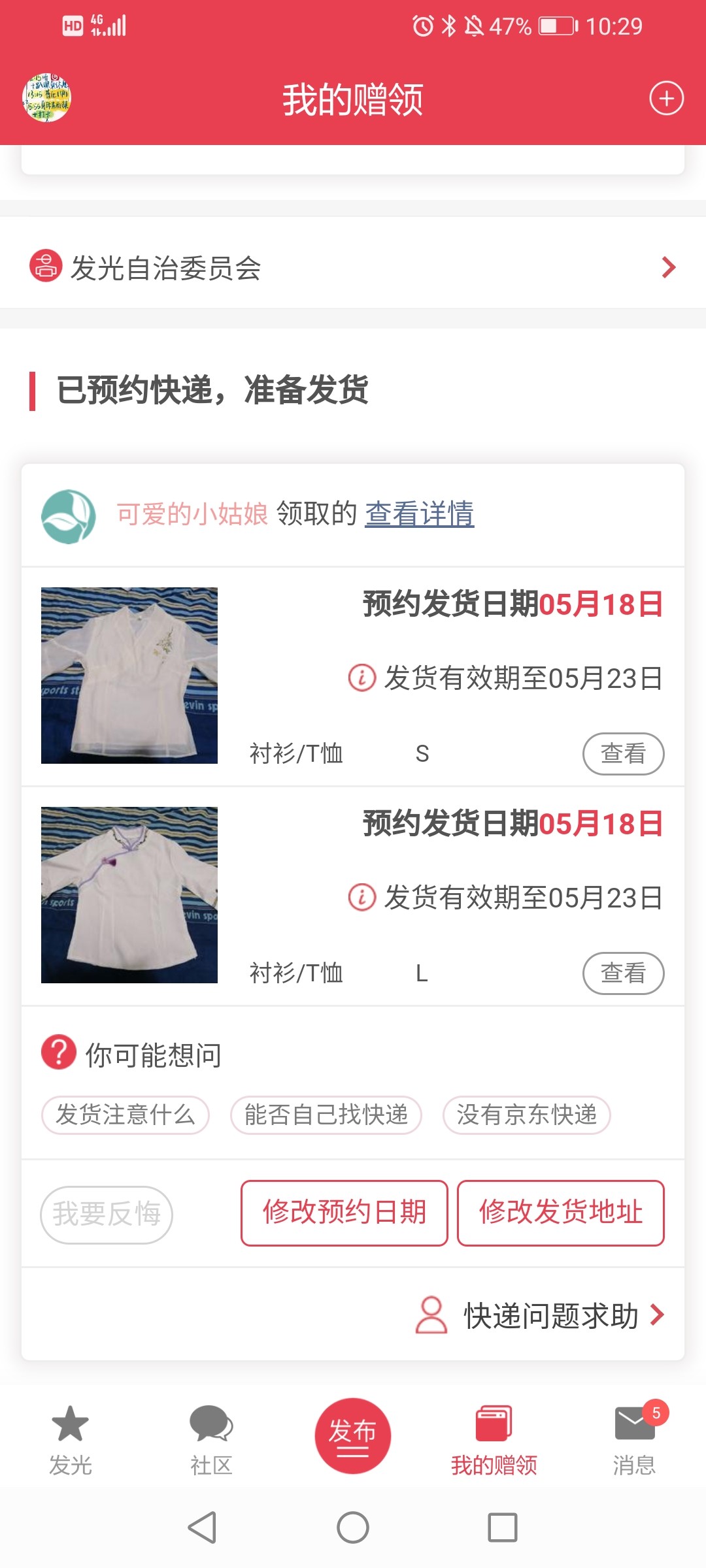The width and height of the screenshot is (706, 1568).
Task: Select the 没有京东快递 question chip
Action: pyautogui.click(x=526, y=1115)
